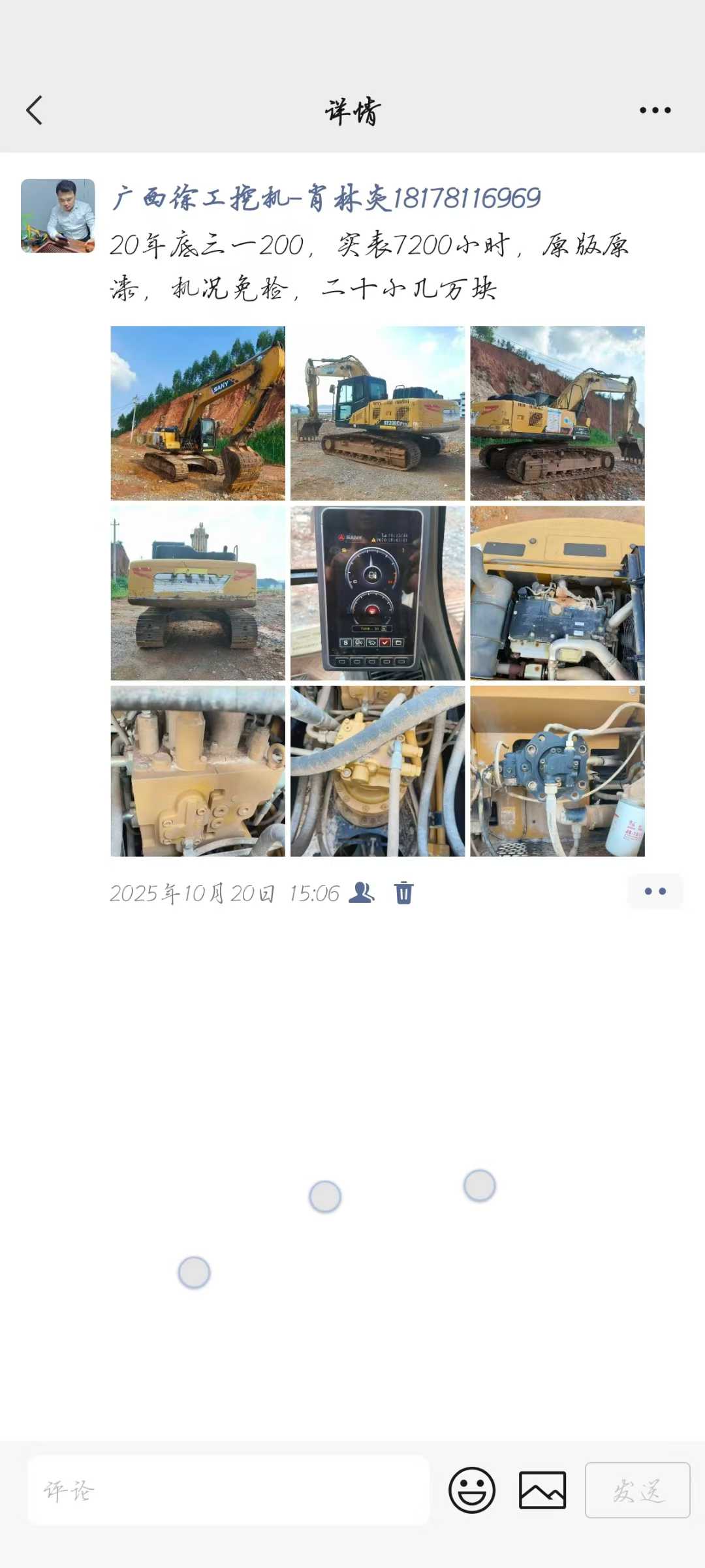Screen dimensions: 705x1568
Task: Attach an image to the comment
Action: pyautogui.click(x=542, y=1490)
